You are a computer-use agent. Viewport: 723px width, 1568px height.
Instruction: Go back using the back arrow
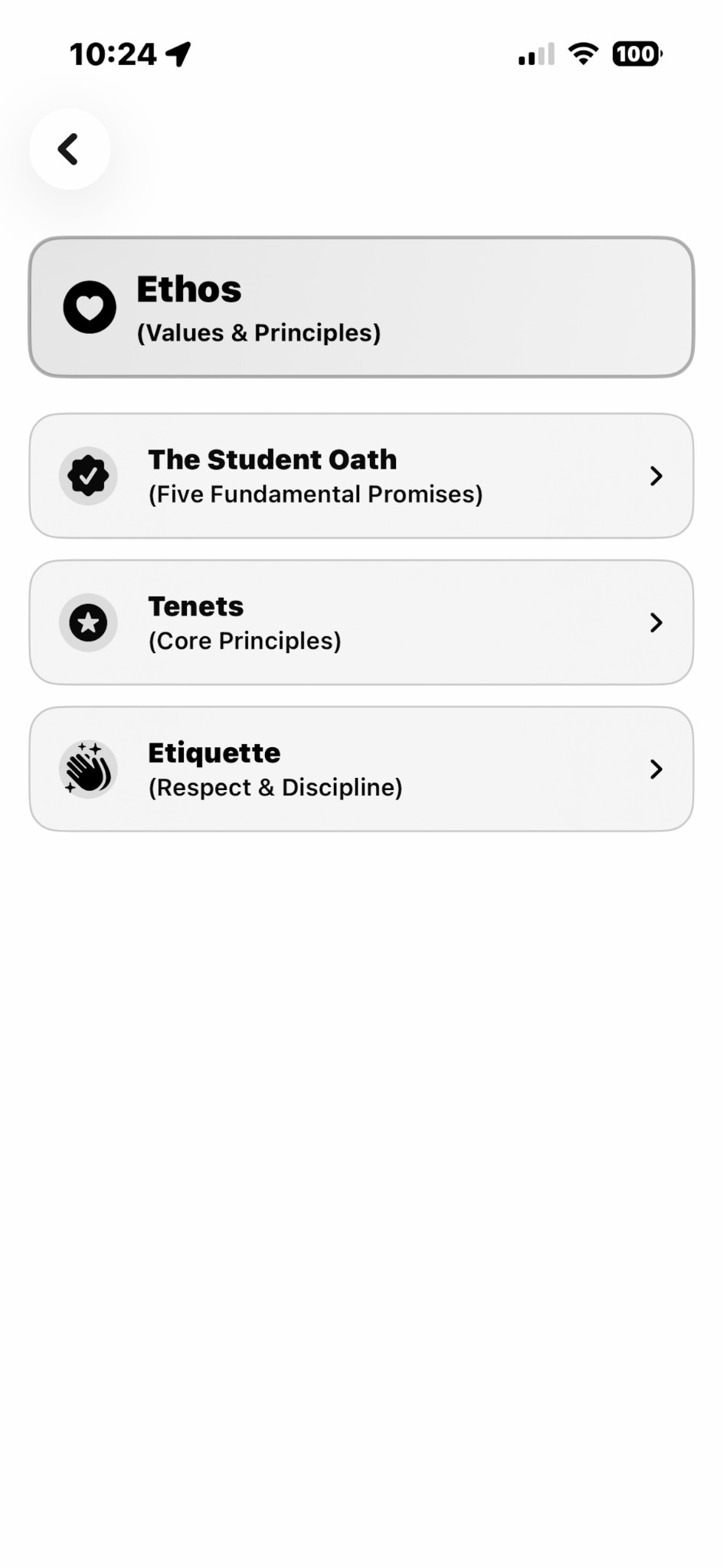pyautogui.click(x=69, y=149)
